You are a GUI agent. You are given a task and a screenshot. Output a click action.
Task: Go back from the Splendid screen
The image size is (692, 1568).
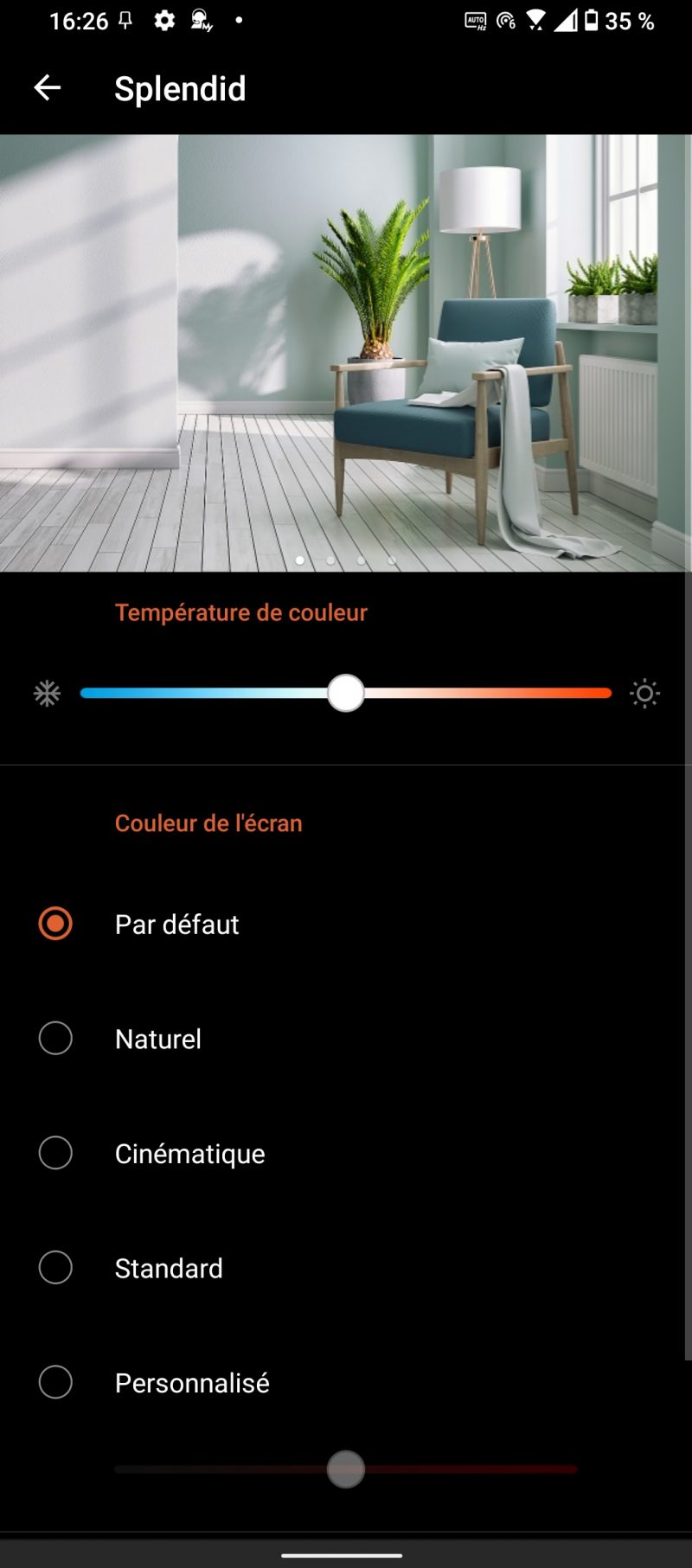(47, 87)
